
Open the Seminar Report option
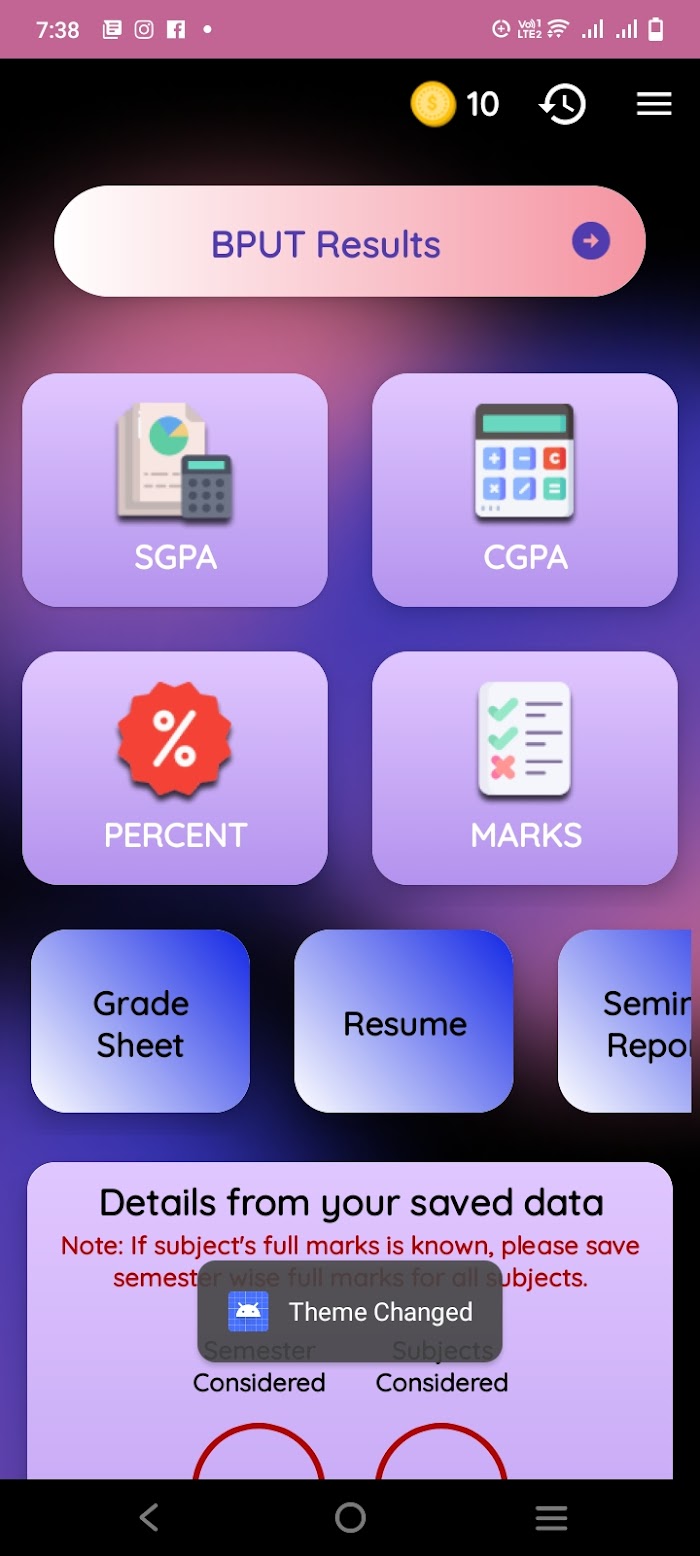626,1022
